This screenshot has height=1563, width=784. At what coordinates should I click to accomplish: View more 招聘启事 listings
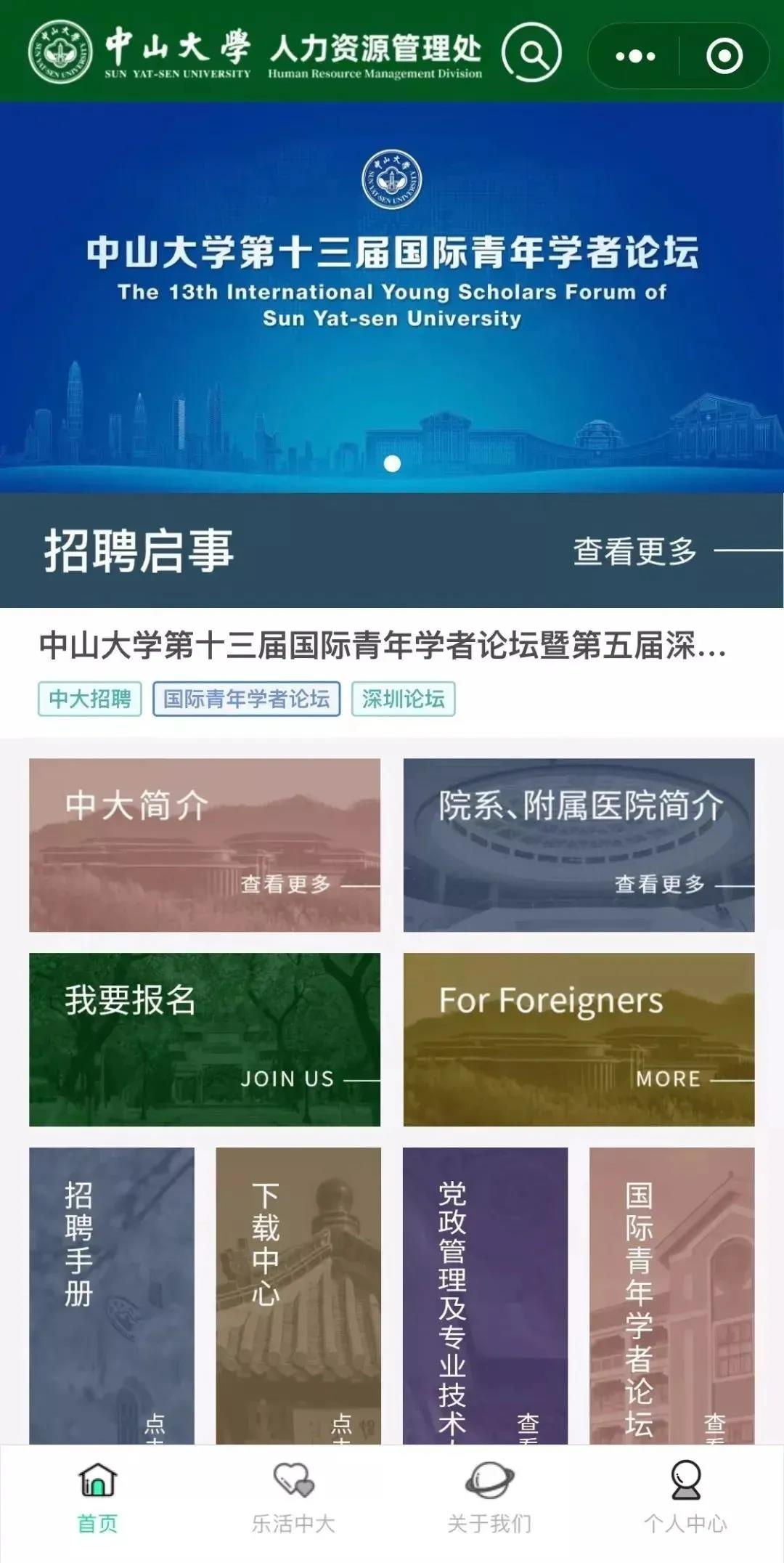pyautogui.click(x=635, y=551)
